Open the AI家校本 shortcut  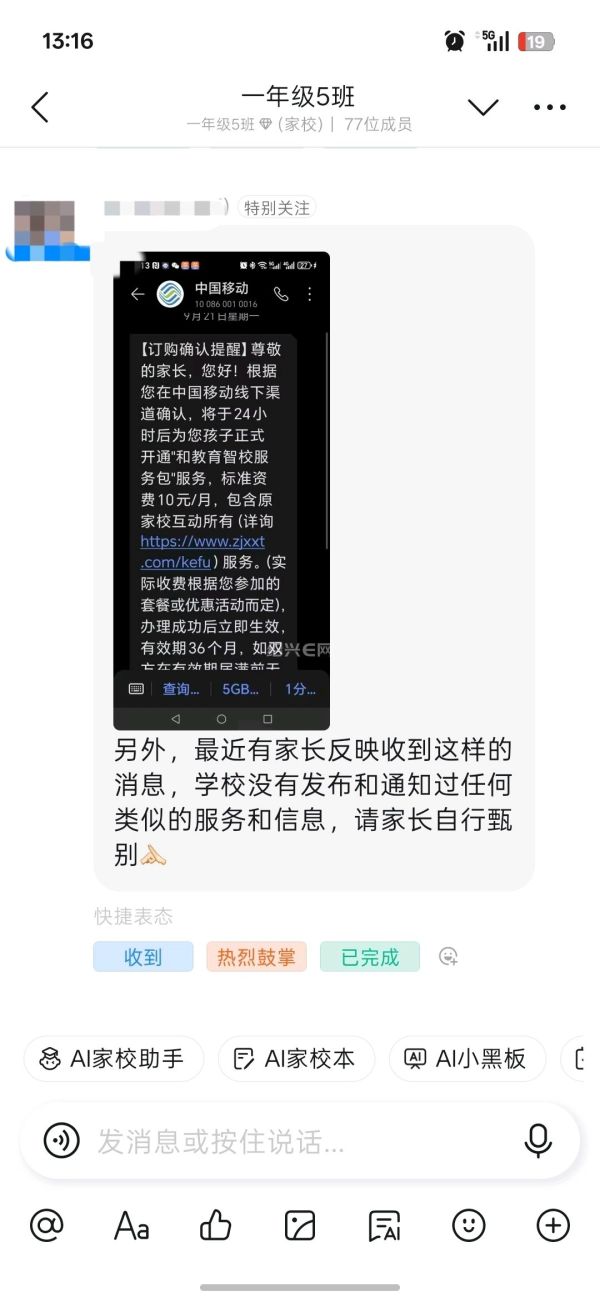296,1059
